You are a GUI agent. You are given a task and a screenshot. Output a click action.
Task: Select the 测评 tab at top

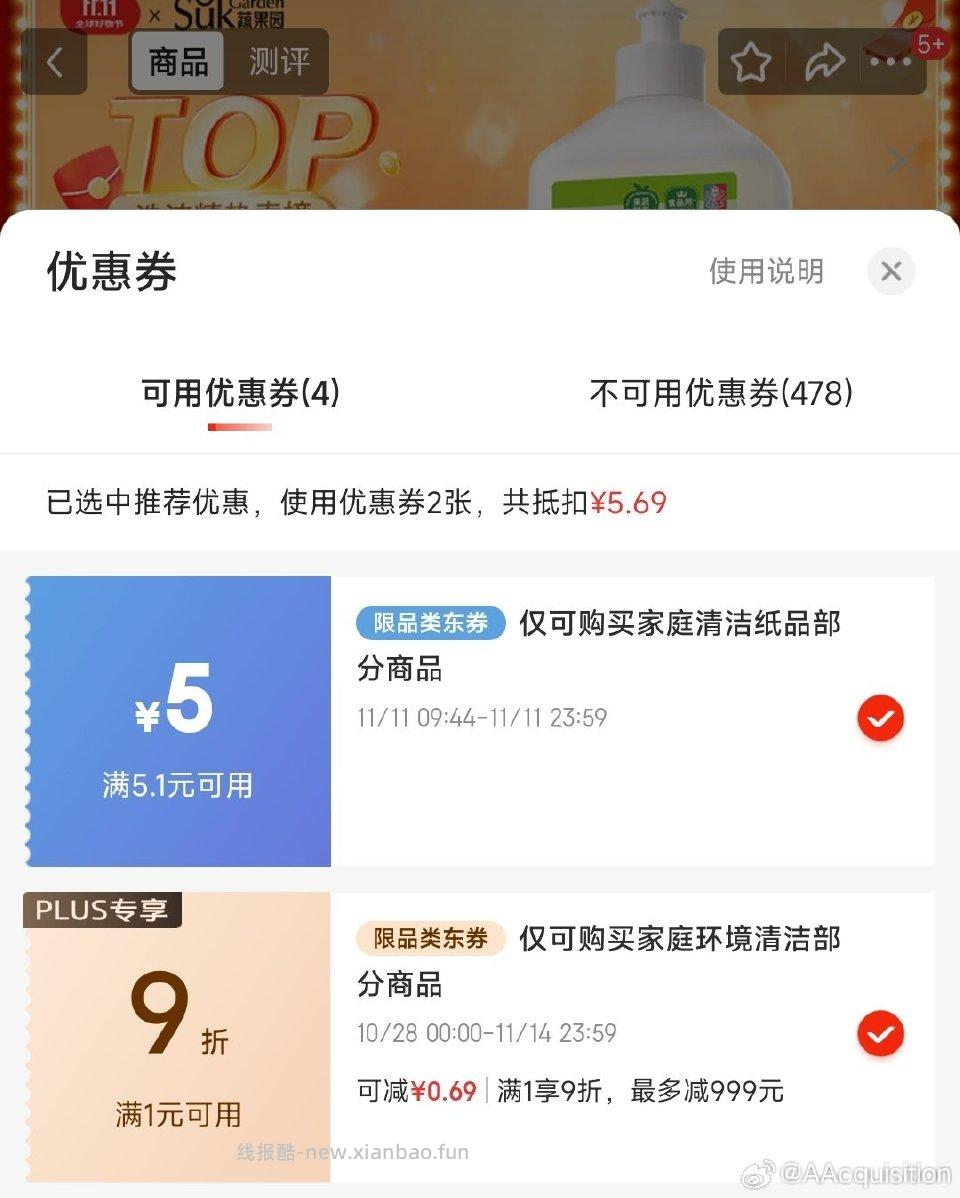point(278,62)
